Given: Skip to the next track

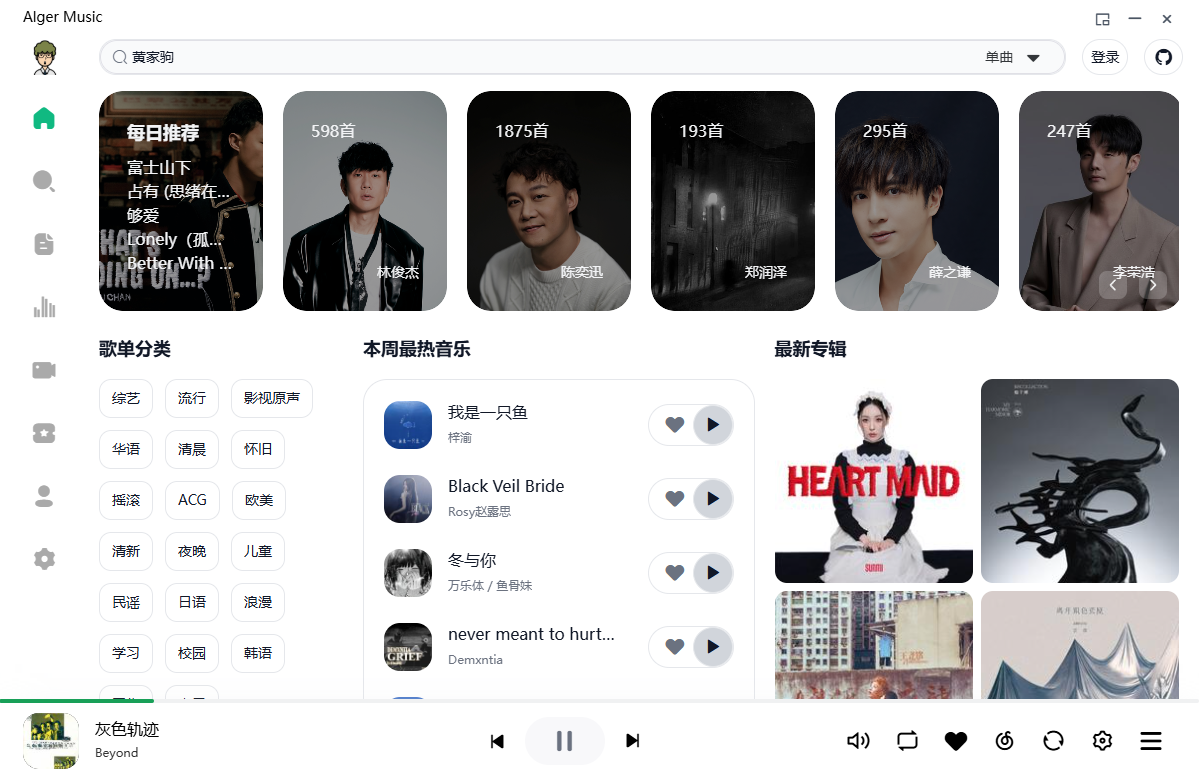Looking at the screenshot, I should click(632, 741).
